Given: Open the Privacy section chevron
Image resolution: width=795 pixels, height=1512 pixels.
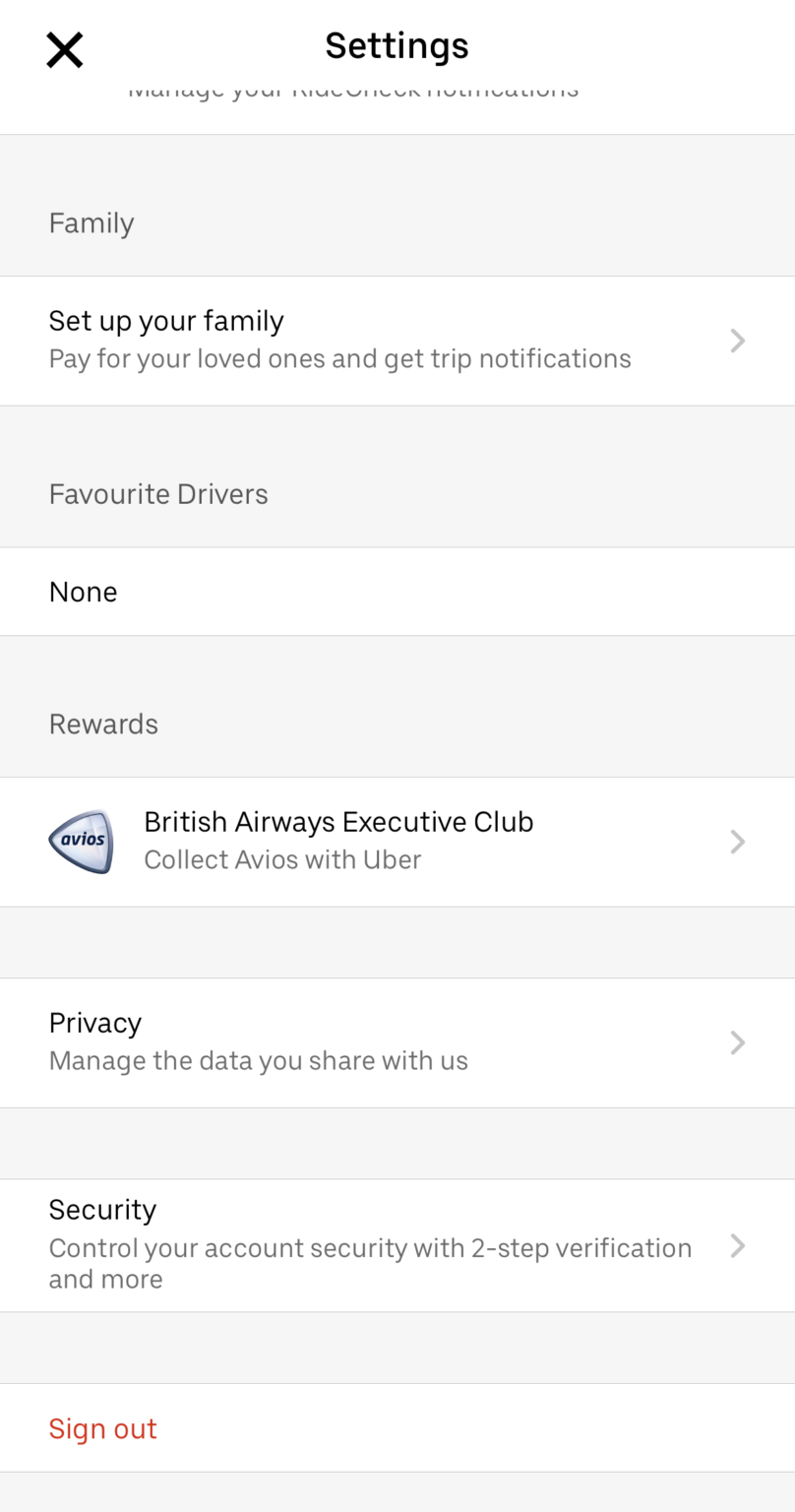Looking at the screenshot, I should 737,1042.
